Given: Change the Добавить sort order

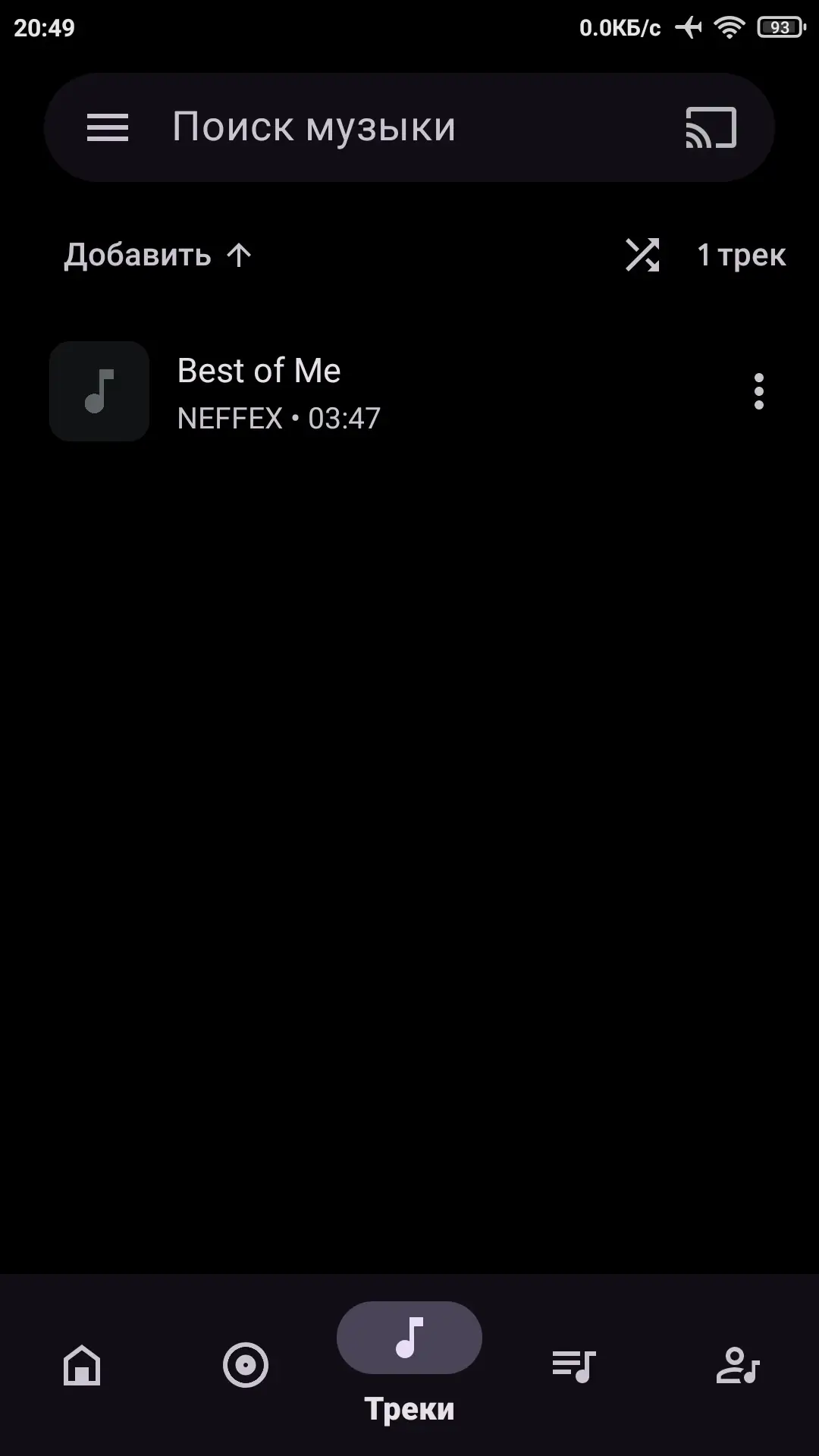Looking at the screenshot, I should (x=158, y=256).
